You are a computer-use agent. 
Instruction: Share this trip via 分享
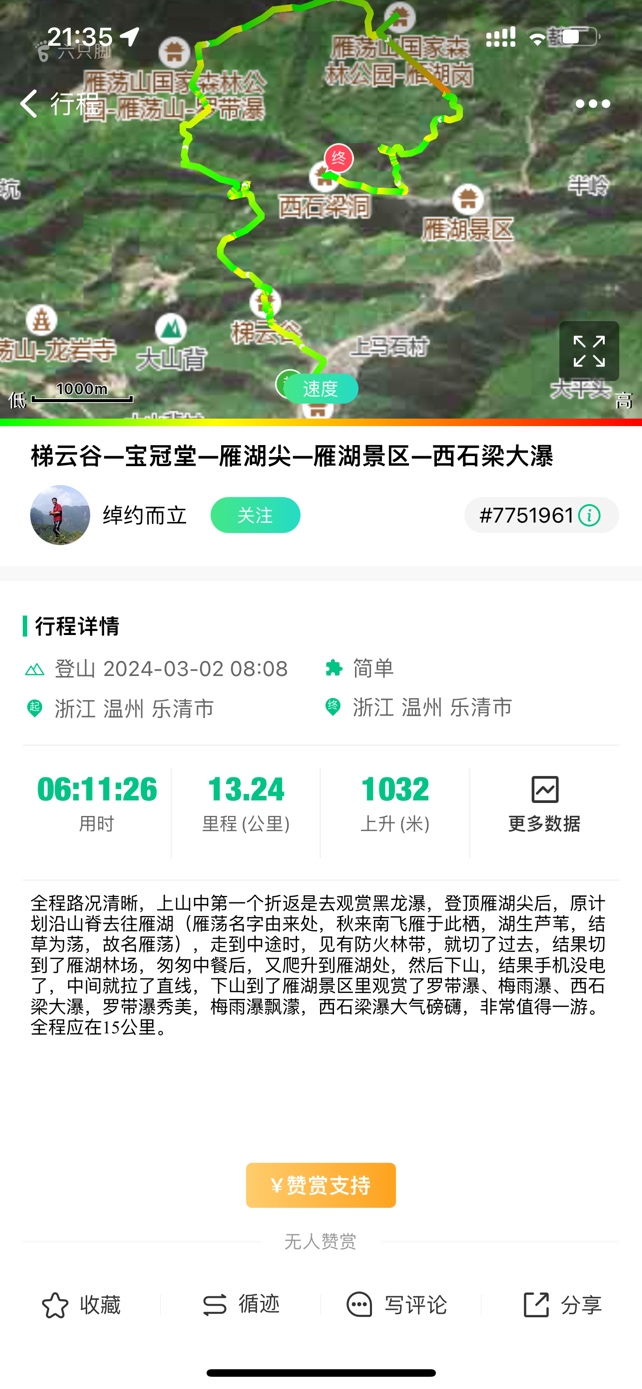click(562, 1304)
